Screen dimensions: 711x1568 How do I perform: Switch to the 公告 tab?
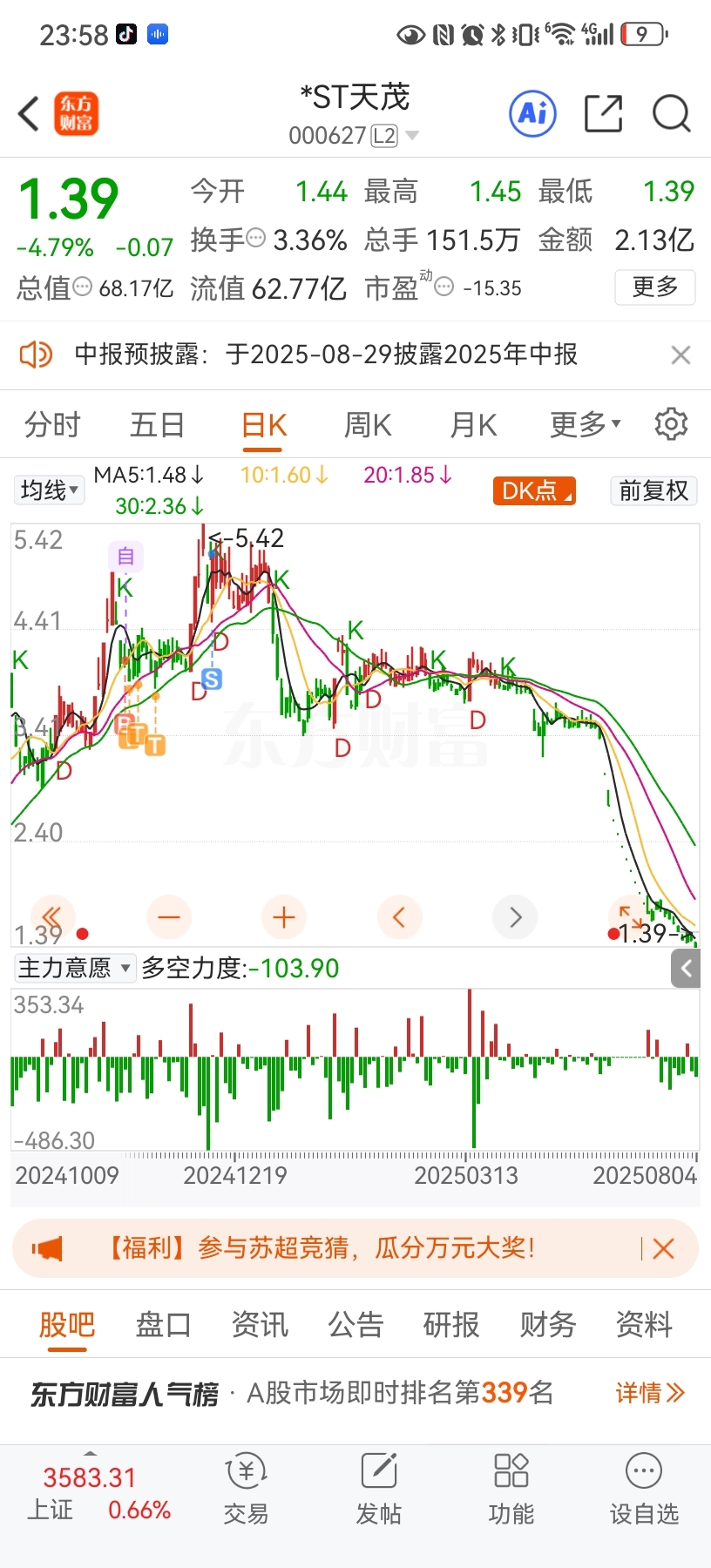(x=355, y=1325)
